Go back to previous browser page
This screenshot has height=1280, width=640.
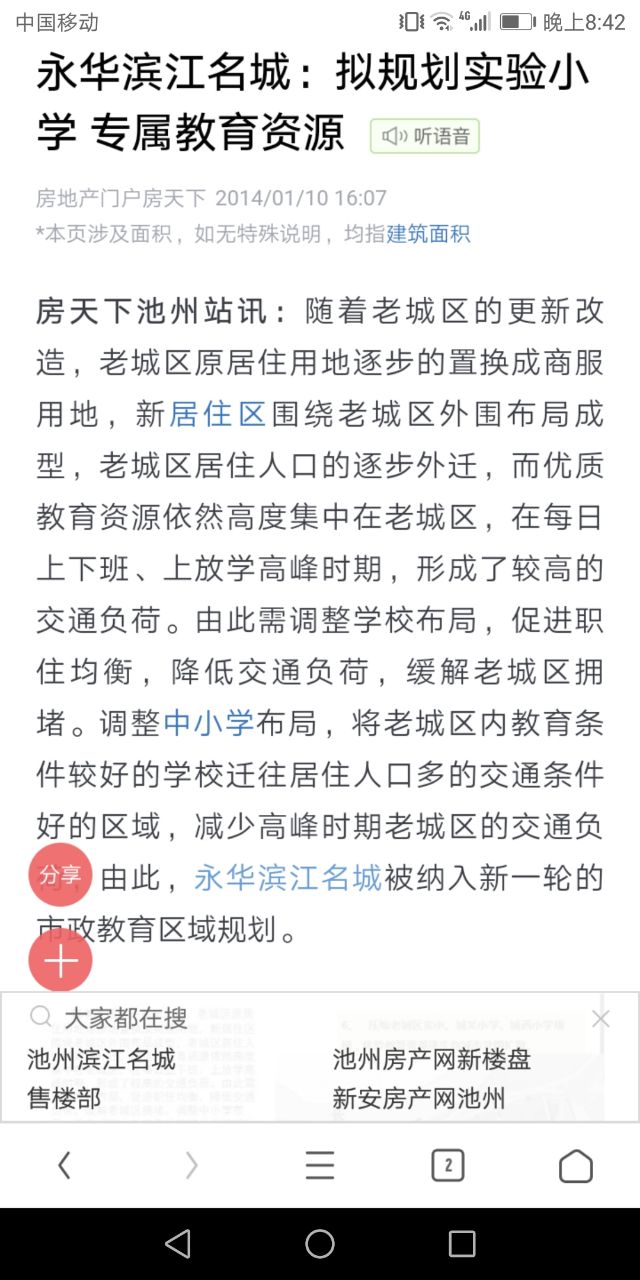[x=64, y=1165]
